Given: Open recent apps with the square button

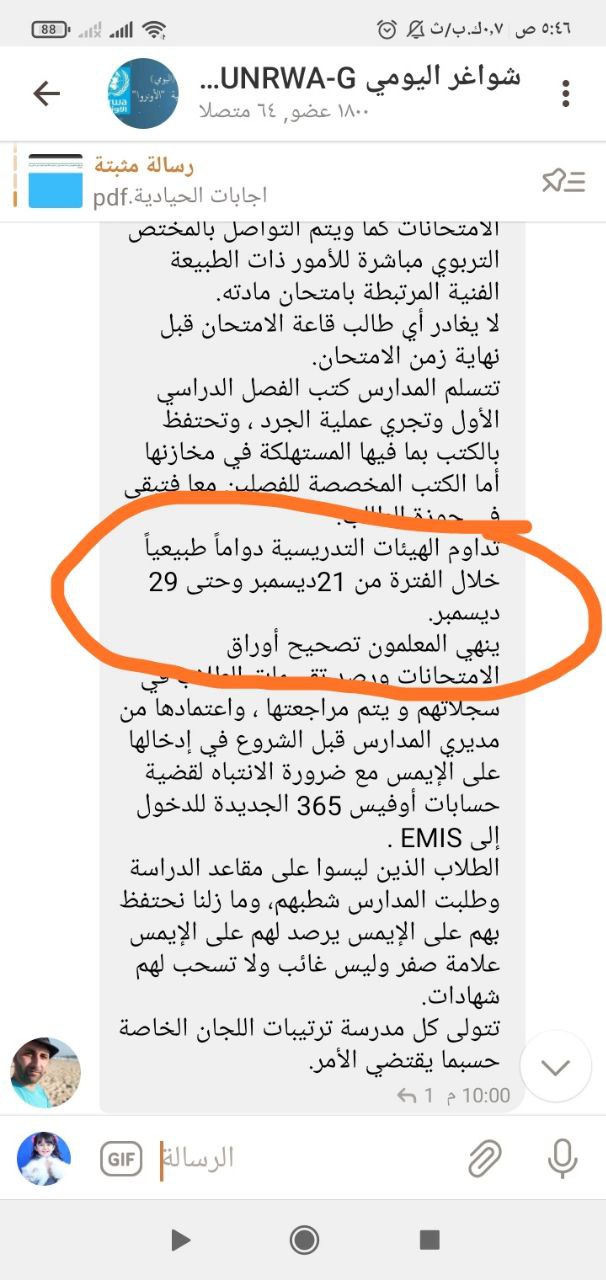Looking at the screenshot, I should click(x=430, y=1241).
